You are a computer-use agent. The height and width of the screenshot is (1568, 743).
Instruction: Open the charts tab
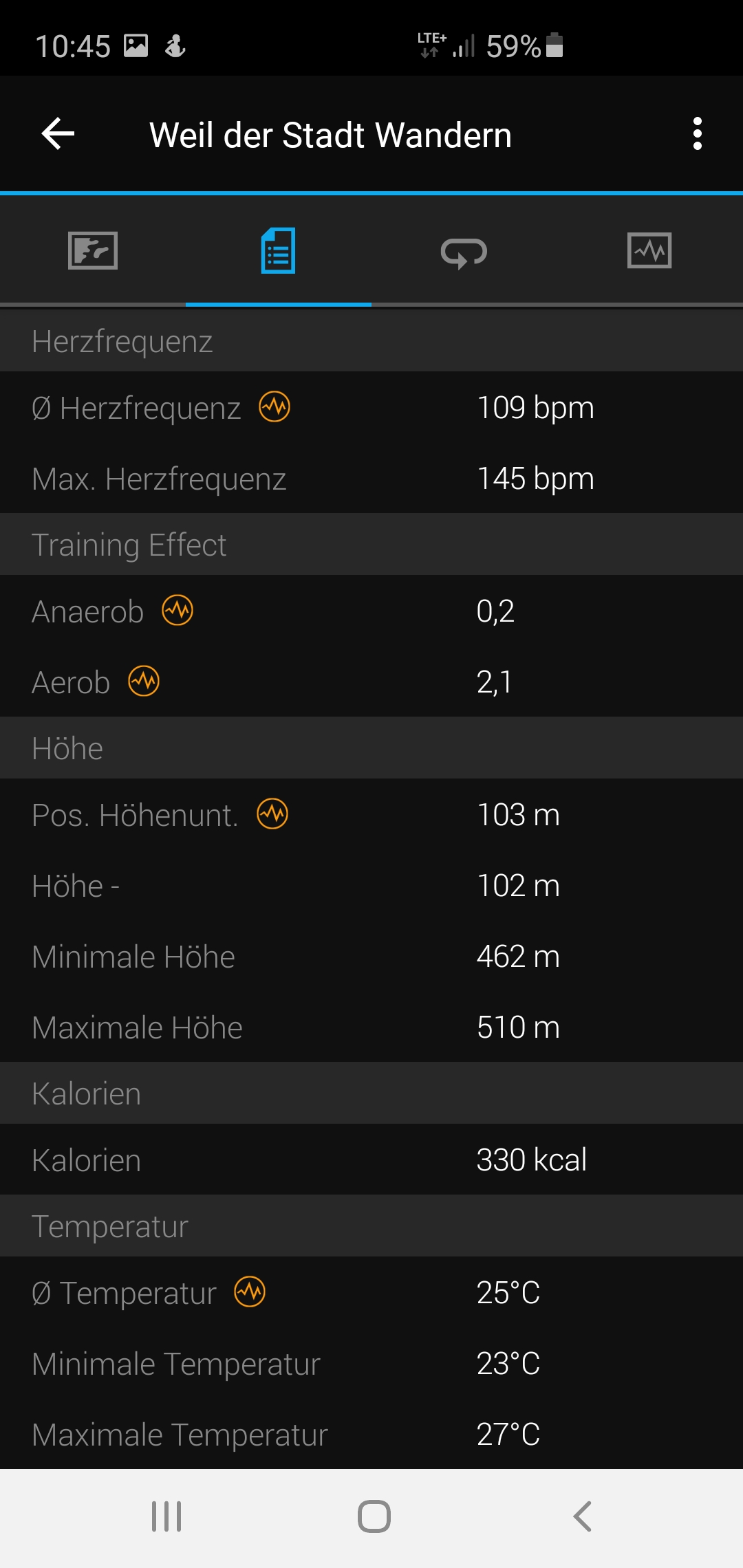[649, 250]
